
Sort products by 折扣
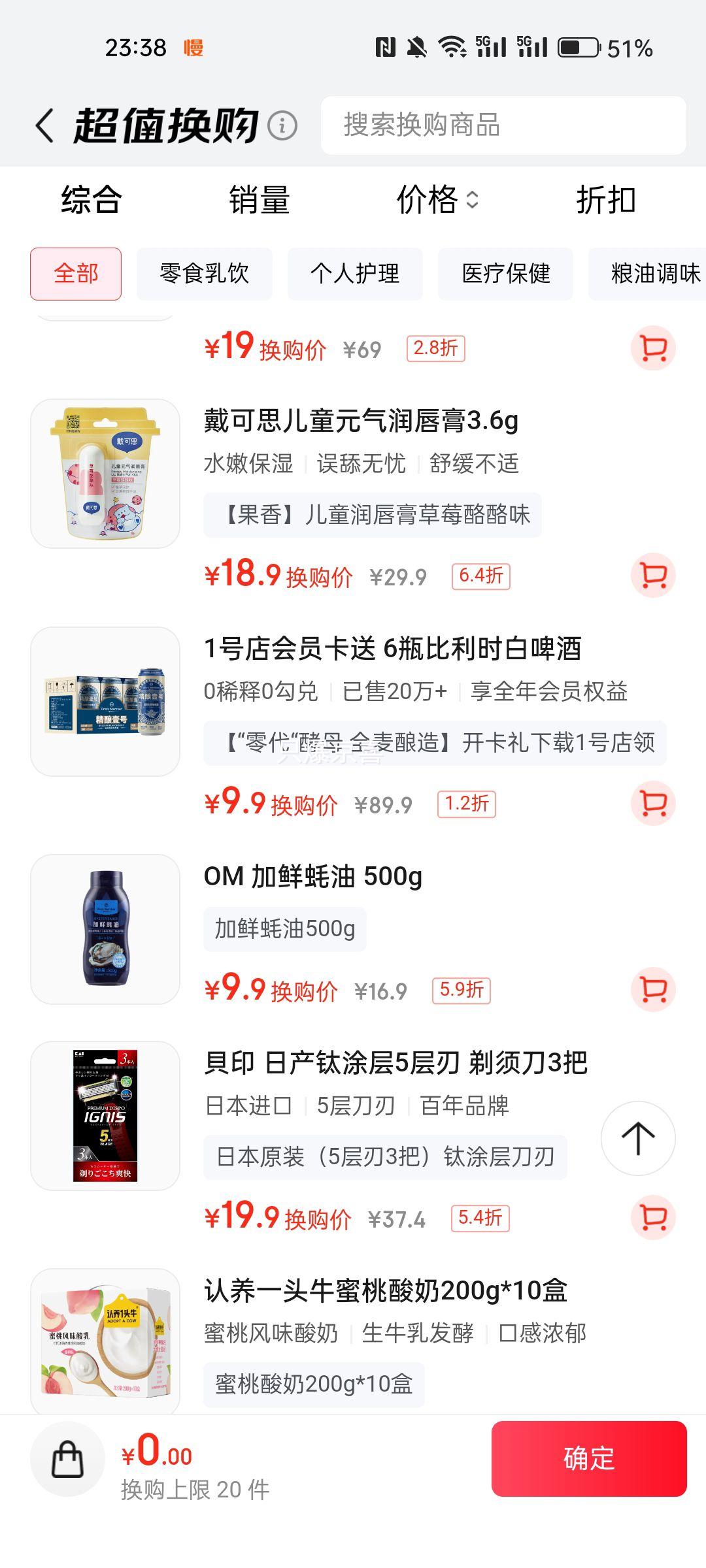tap(605, 199)
